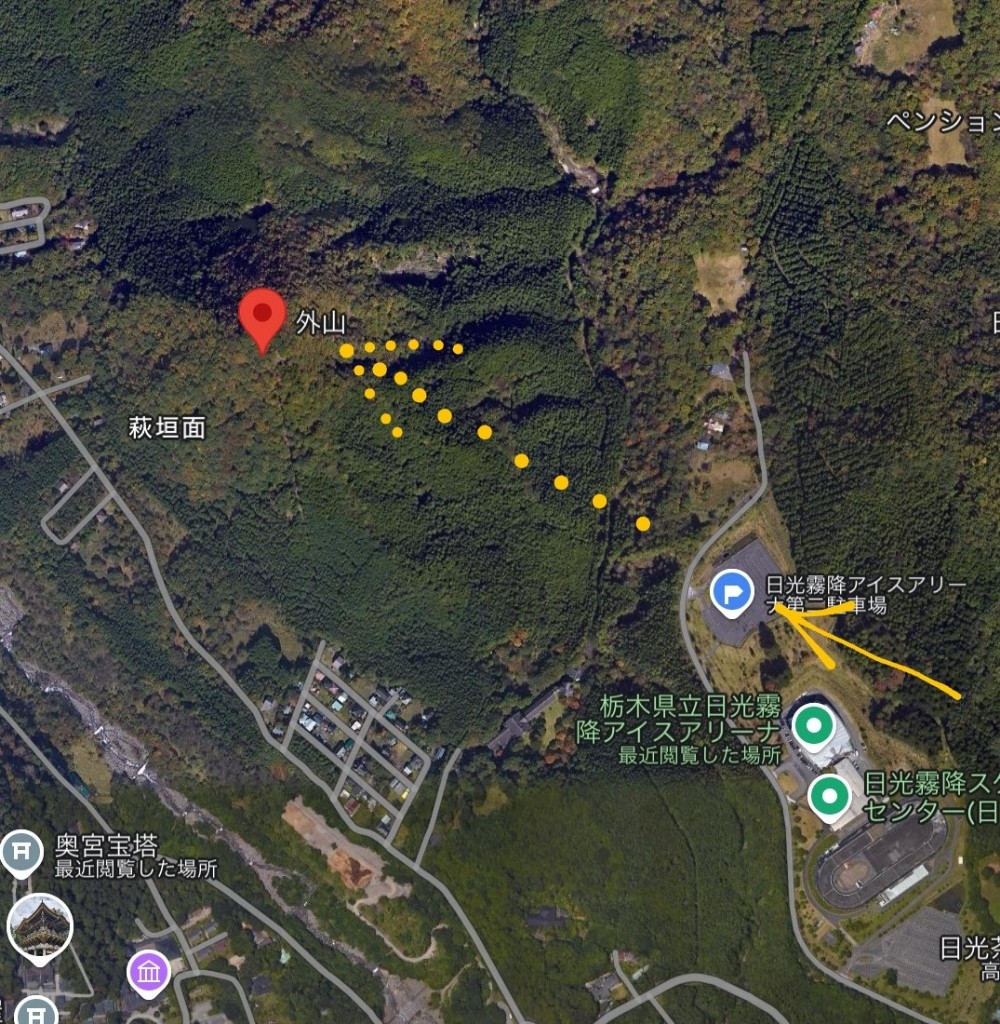Select the green pin for 栃木県立日光霧降アイスアリーナ
Screen dimensions: 1000x1024
(814, 725)
